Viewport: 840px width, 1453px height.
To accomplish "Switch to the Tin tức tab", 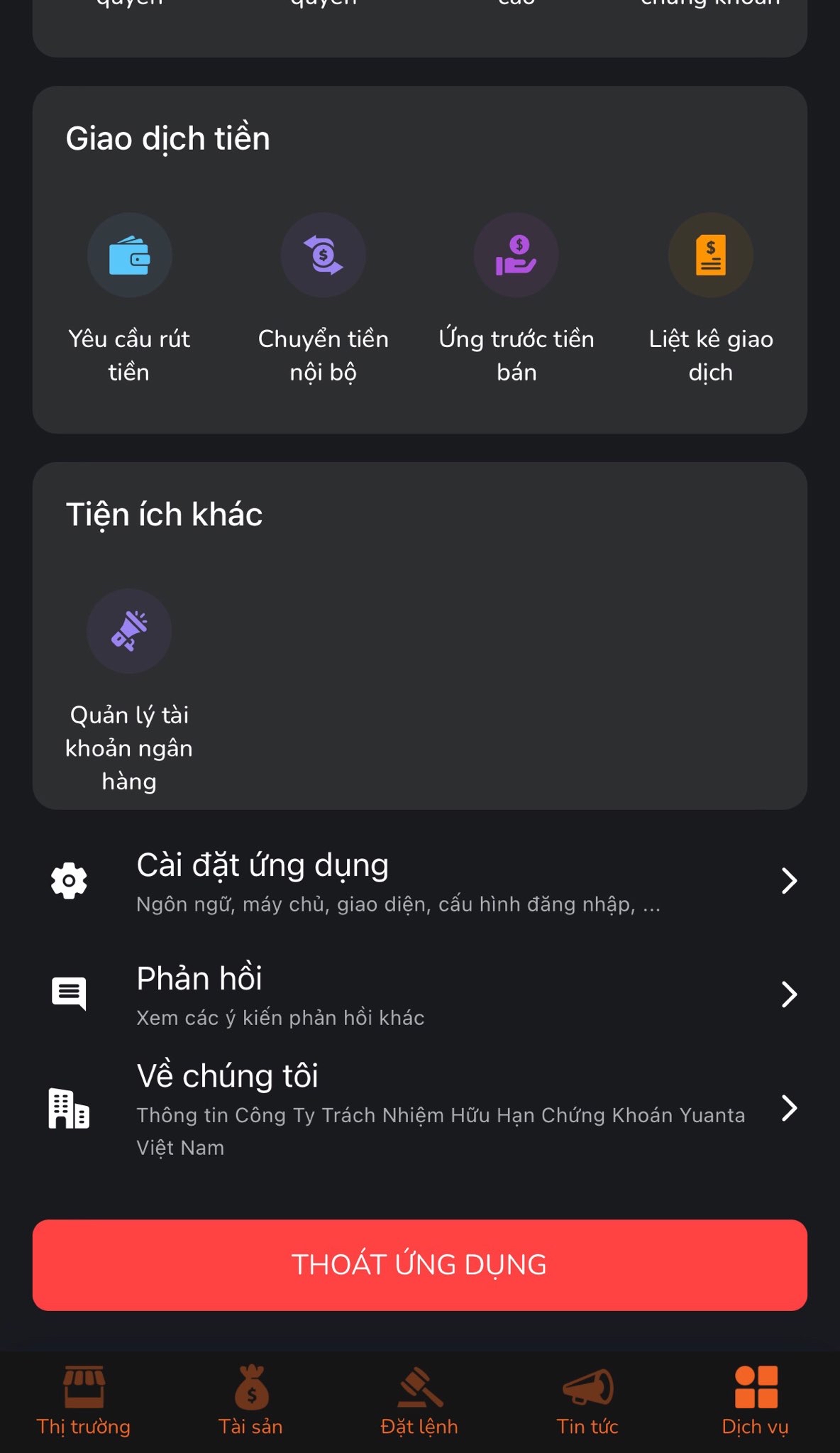I will pos(587,1400).
